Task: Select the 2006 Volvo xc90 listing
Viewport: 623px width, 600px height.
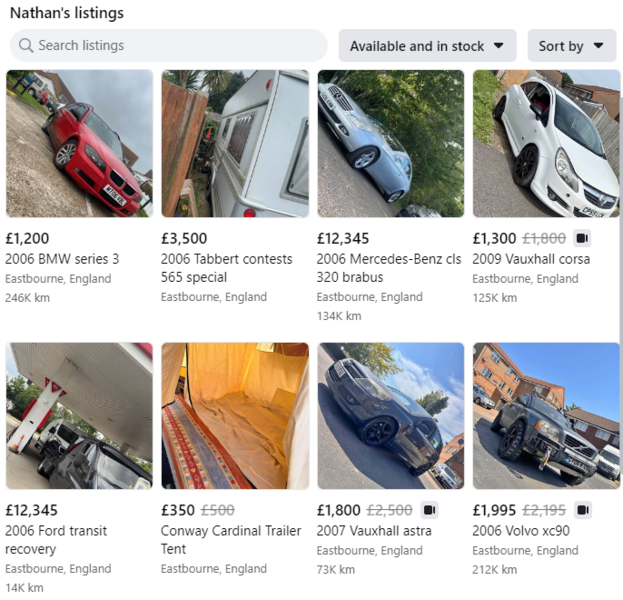Action: (x=546, y=416)
